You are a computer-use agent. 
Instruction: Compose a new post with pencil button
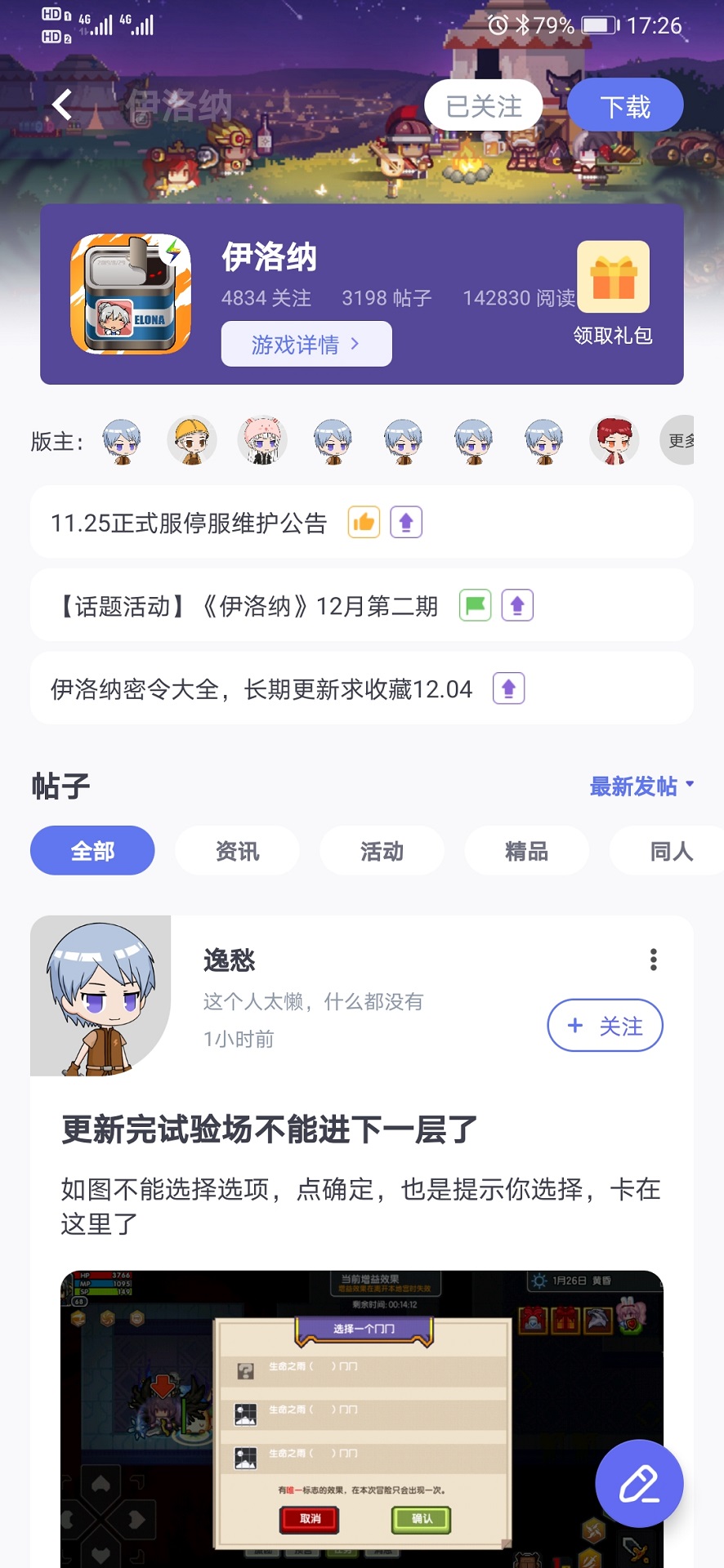[639, 1483]
